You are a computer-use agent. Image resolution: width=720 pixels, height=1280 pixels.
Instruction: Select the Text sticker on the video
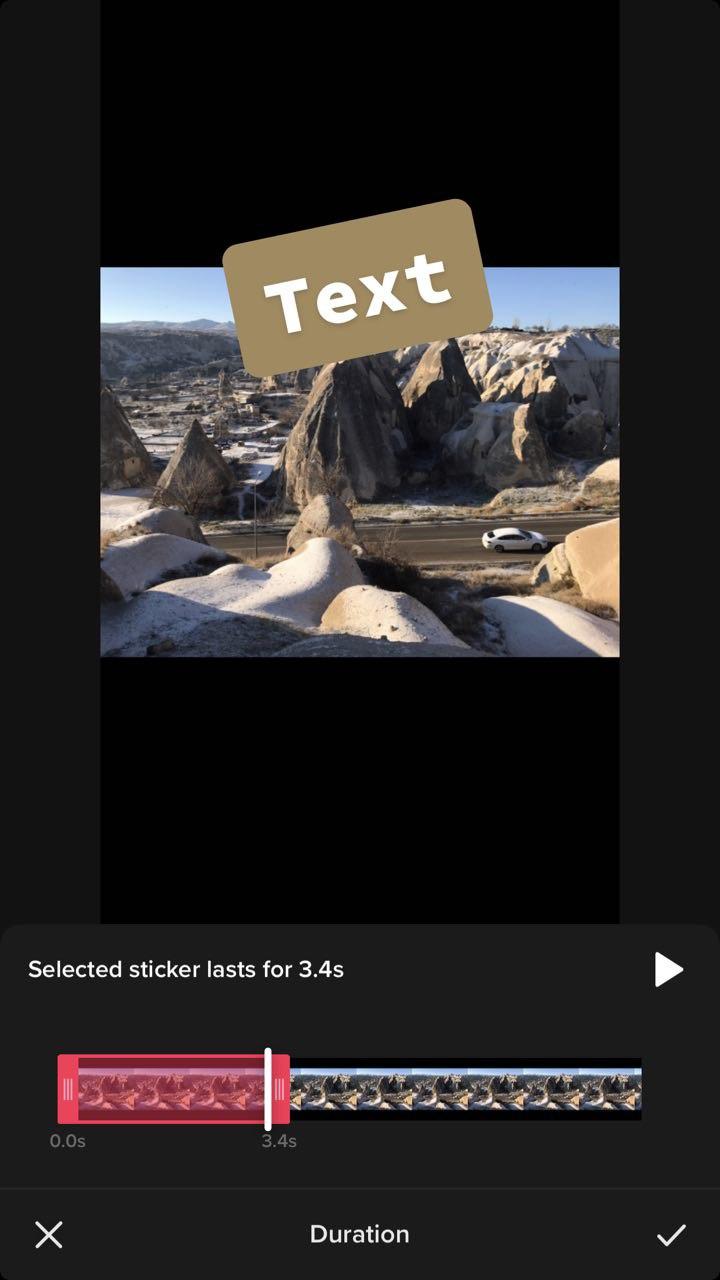(x=357, y=285)
